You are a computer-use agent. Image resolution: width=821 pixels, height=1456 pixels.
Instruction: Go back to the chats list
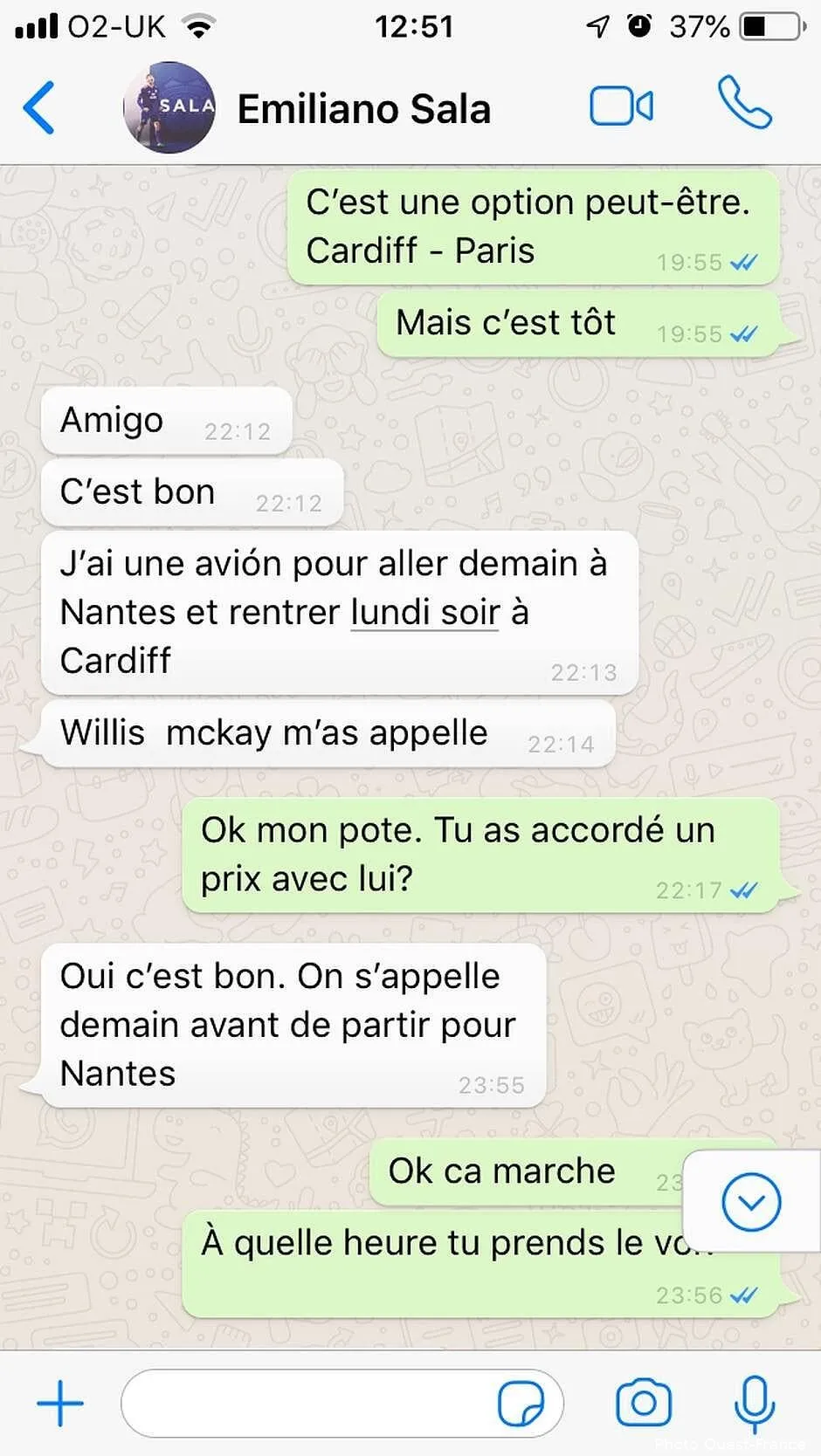pyautogui.click(x=38, y=106)
